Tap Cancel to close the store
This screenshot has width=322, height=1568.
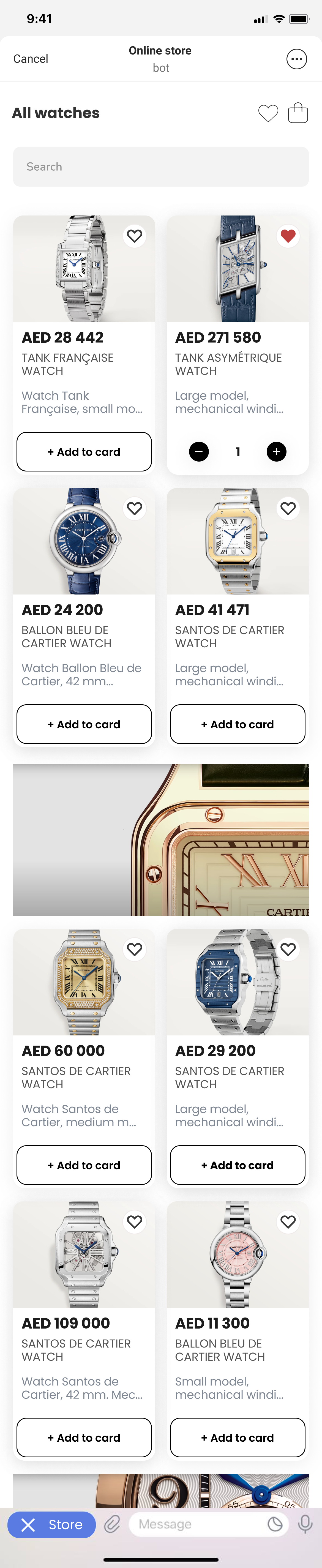coord(31,59)
